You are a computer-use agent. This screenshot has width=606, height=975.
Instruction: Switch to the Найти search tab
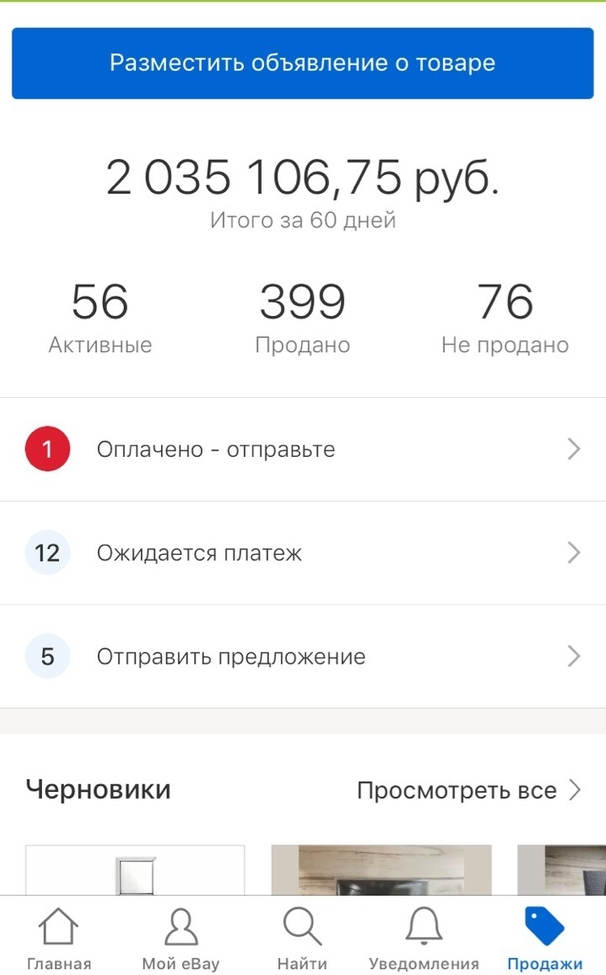pos(302,940)
